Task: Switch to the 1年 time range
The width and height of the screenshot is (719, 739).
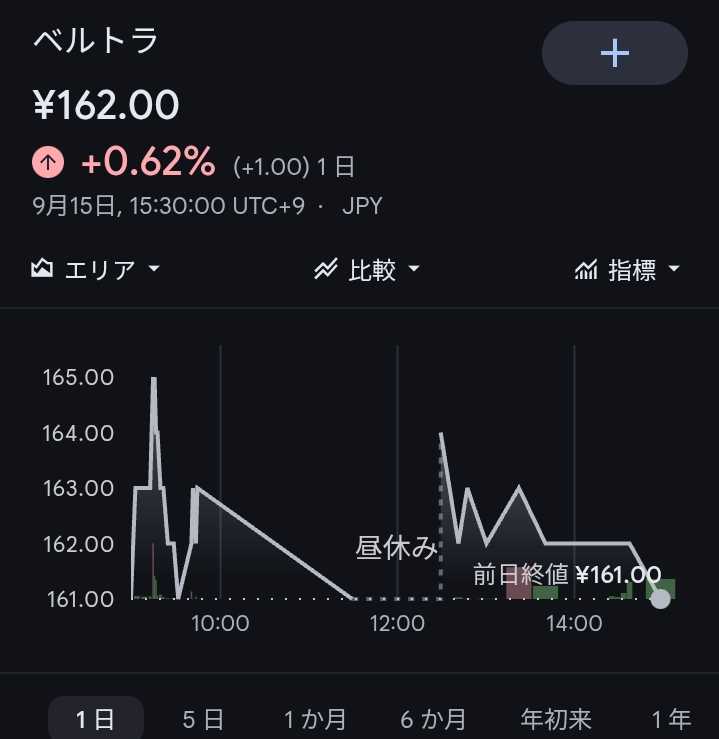Action: point(671,719)
